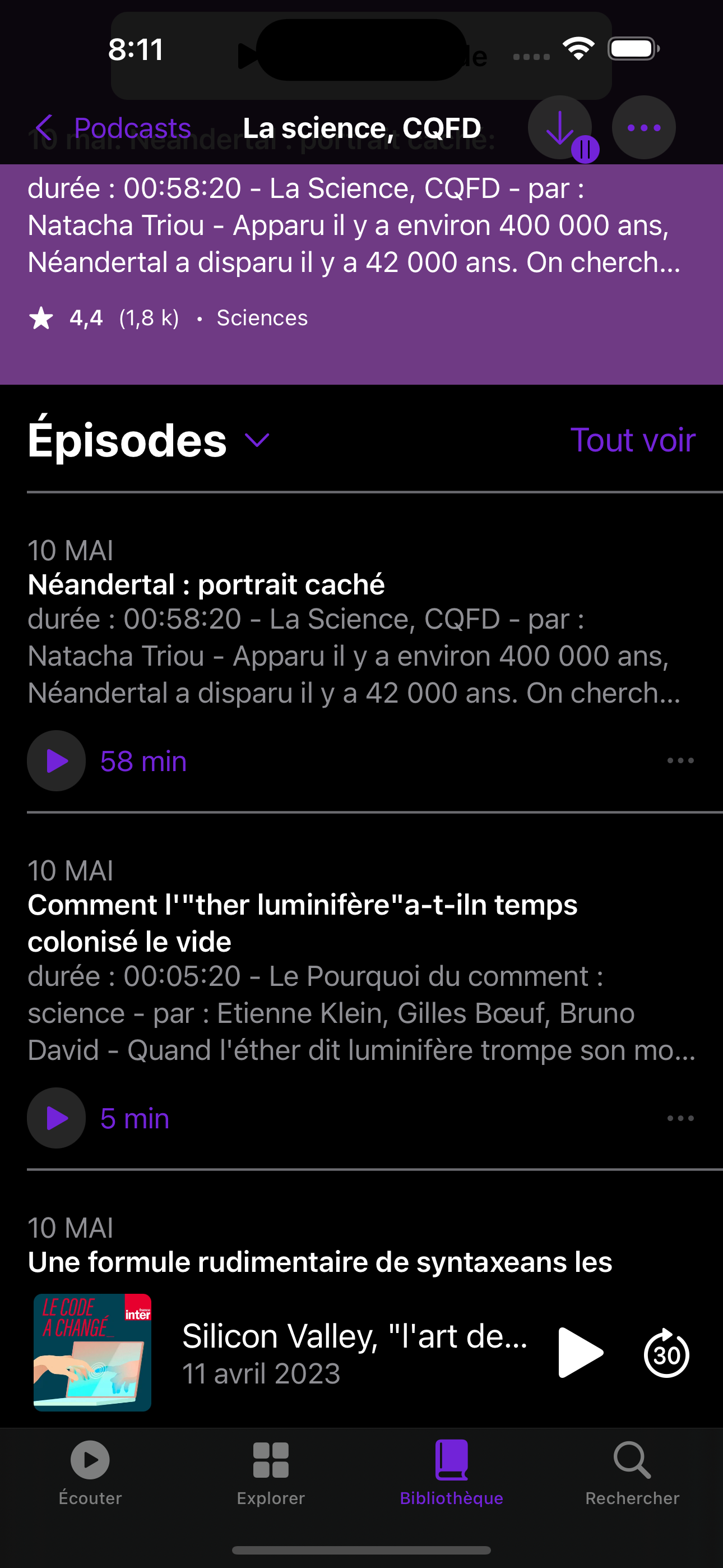This screenshot has height=1568, width=723.
Task: Open the more options menu in the header
Action: [643, 128]
